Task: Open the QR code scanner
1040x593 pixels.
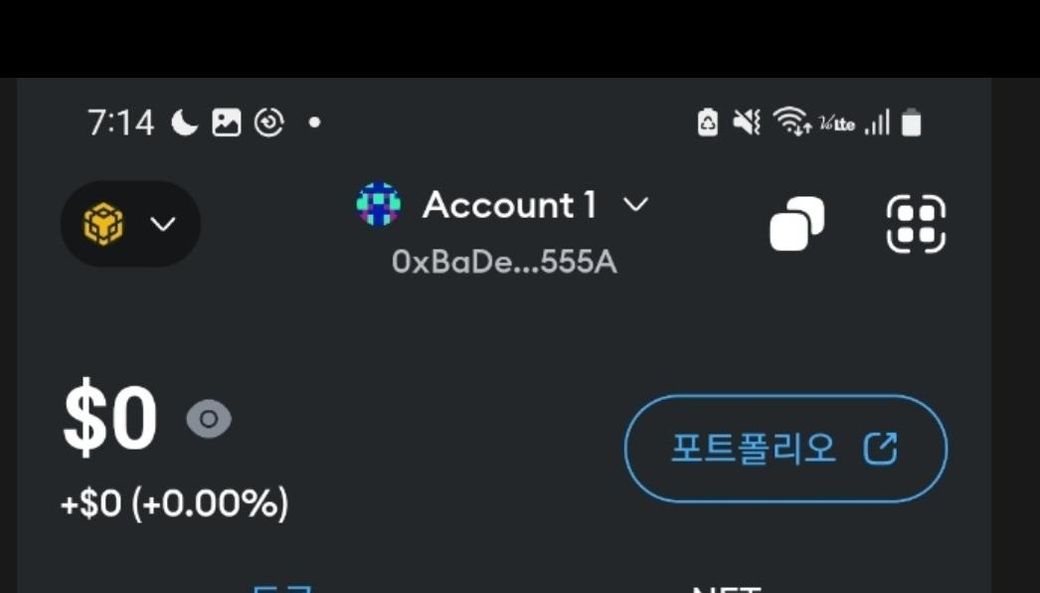Action: pos(916,223)
